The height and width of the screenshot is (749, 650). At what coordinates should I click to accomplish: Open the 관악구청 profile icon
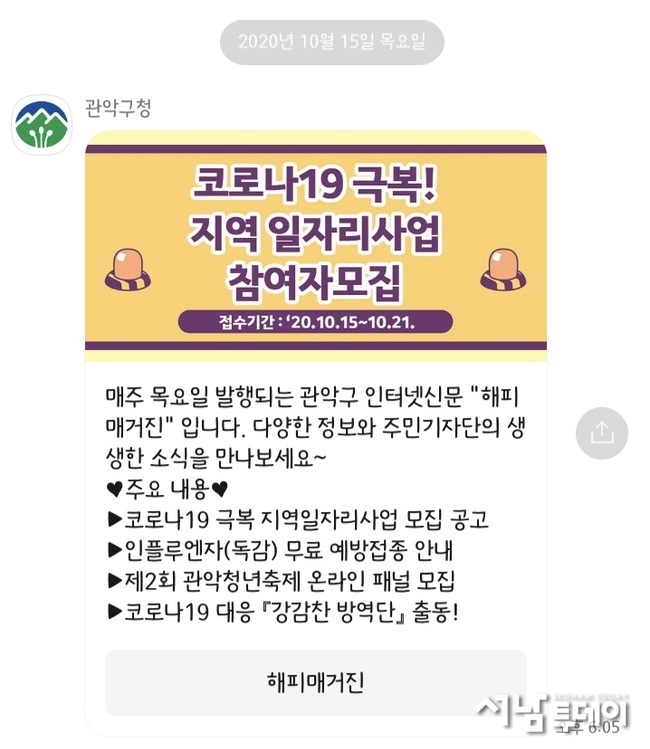tap(41, 125)
